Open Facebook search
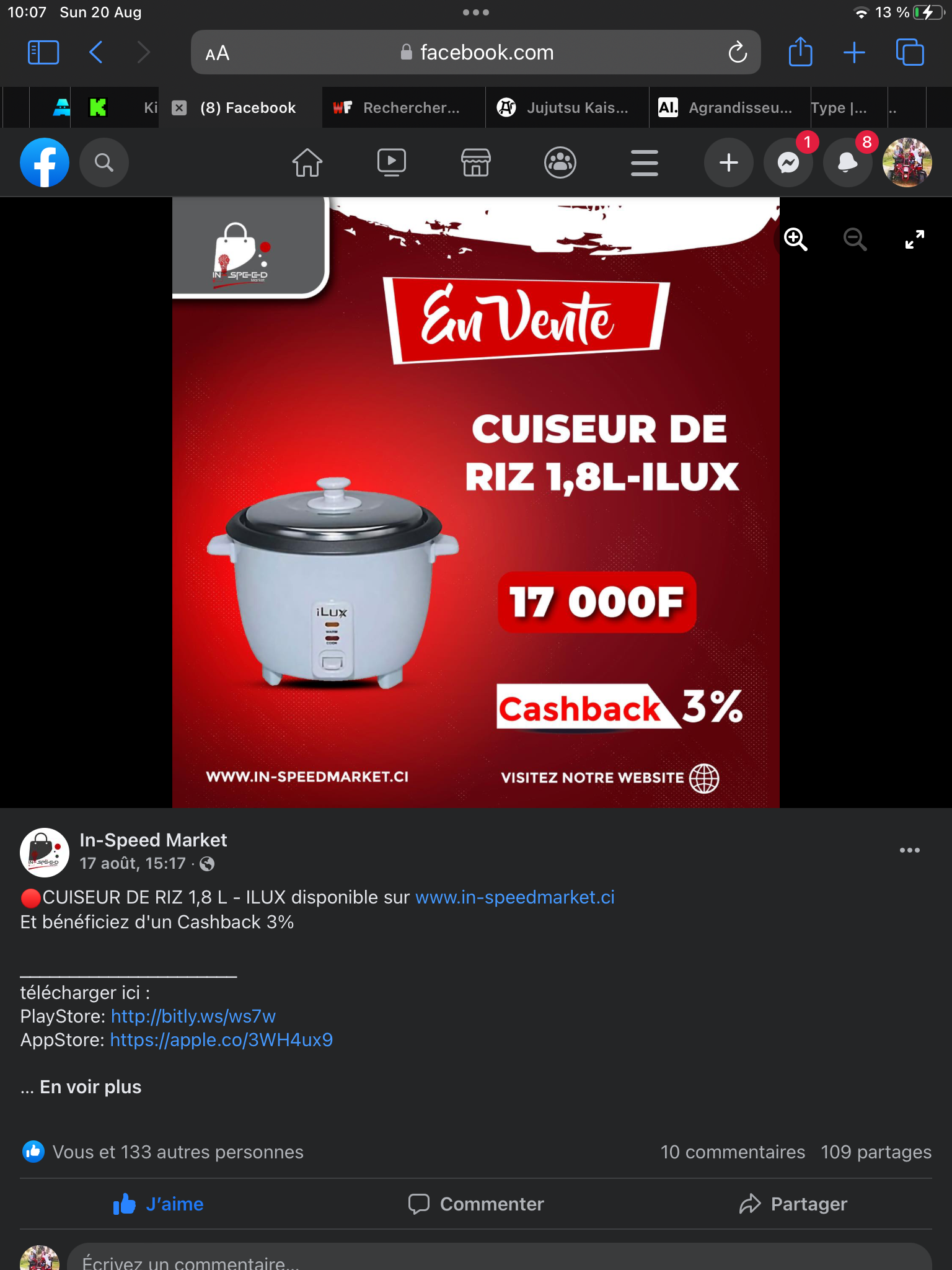Image resolution: width=952 pixels, height=1270 pixels. [x=104, y=163]
